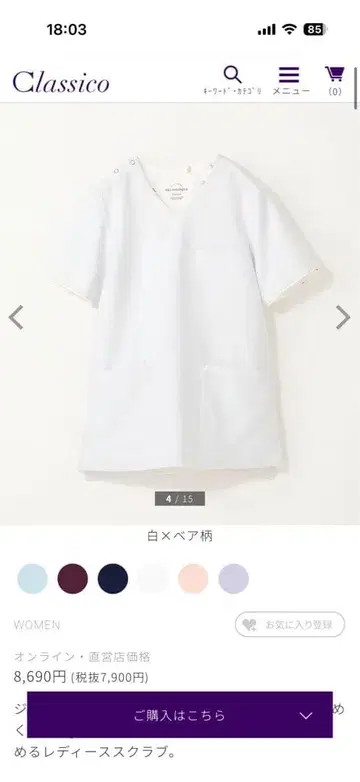The image size is (360, 782).
Task: Show the next product photo
Action: 343,318
